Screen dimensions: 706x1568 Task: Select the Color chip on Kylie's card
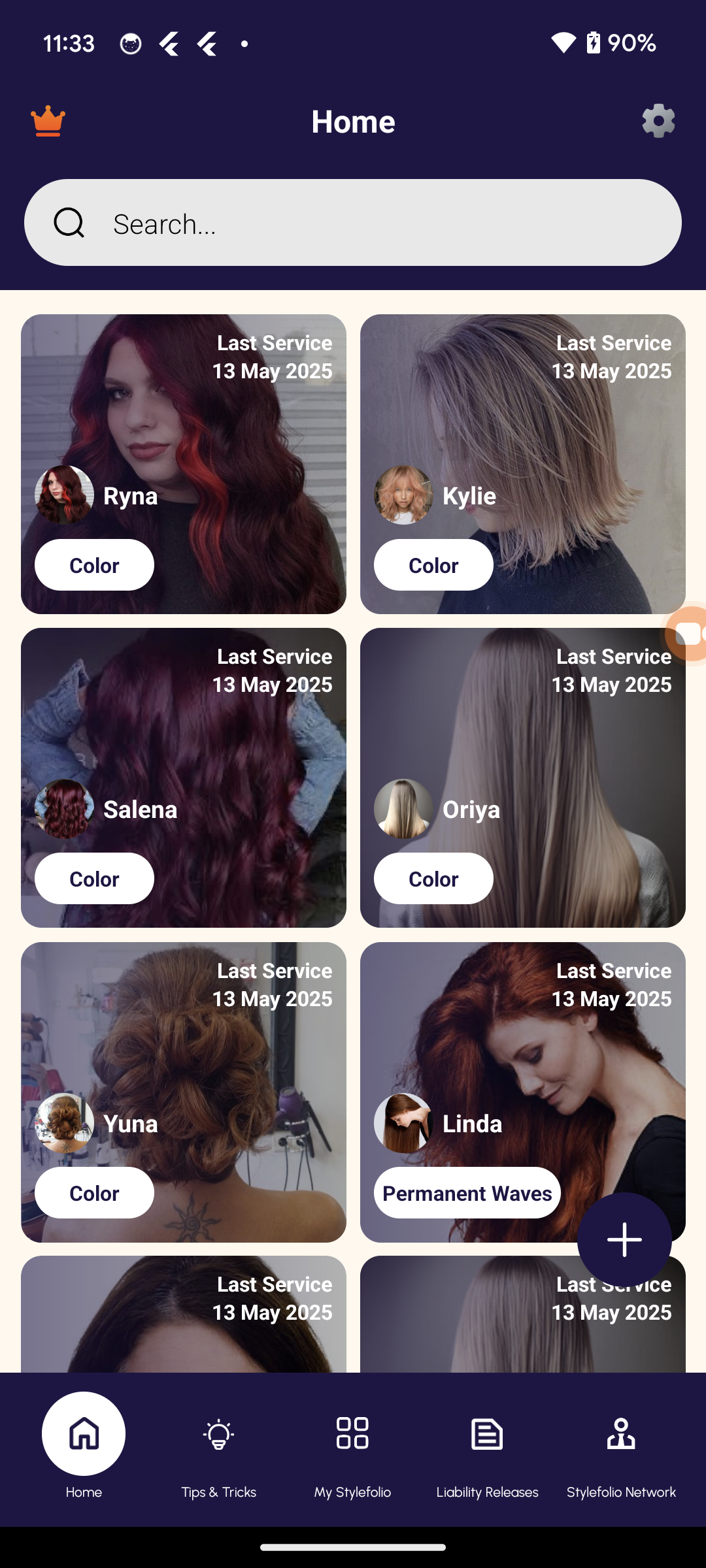click(433, 565)
